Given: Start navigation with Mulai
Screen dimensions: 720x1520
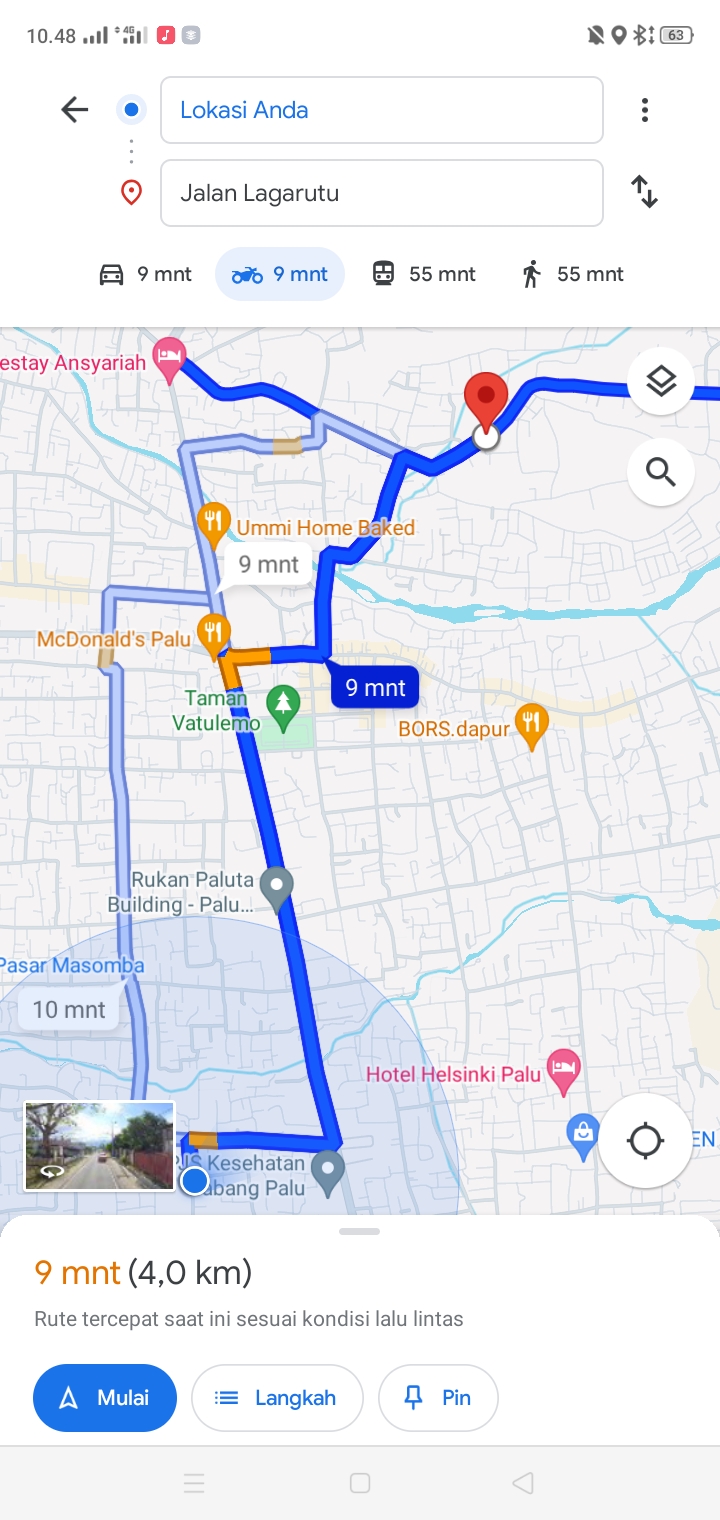Looking at the screenshot, I should coord(105,1398).
